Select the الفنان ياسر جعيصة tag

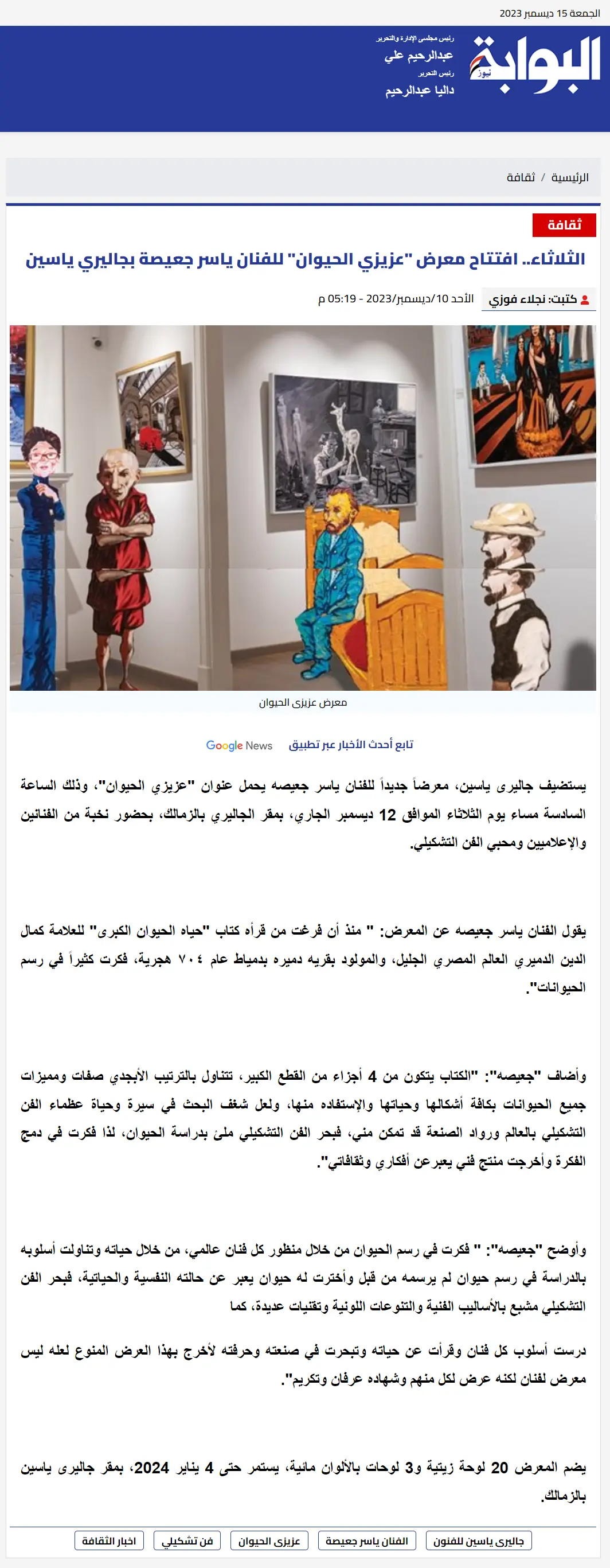[x=366, y=1541]
